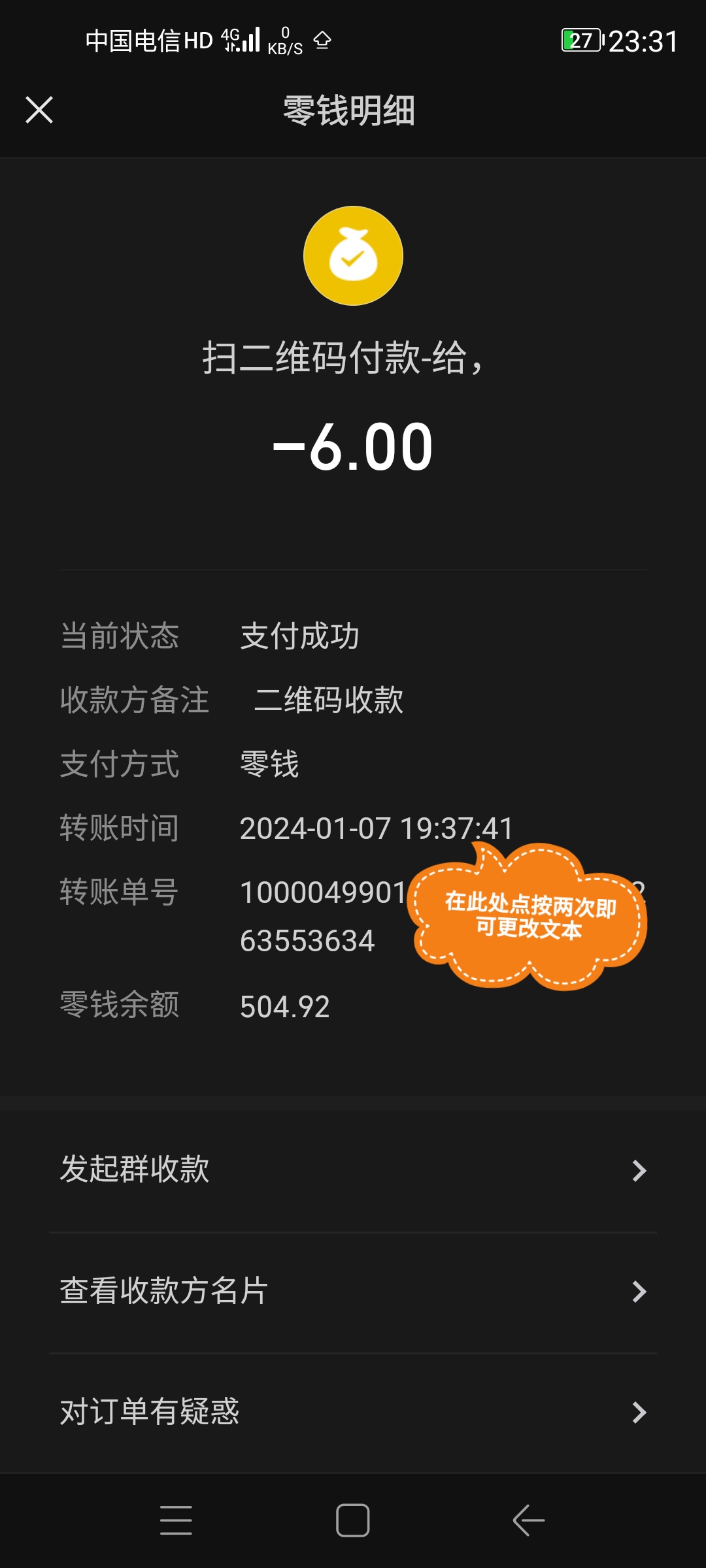The height and width of the screenshot is (1568, 706).
Task: Tap the system back button
Action: [529, 1520]
